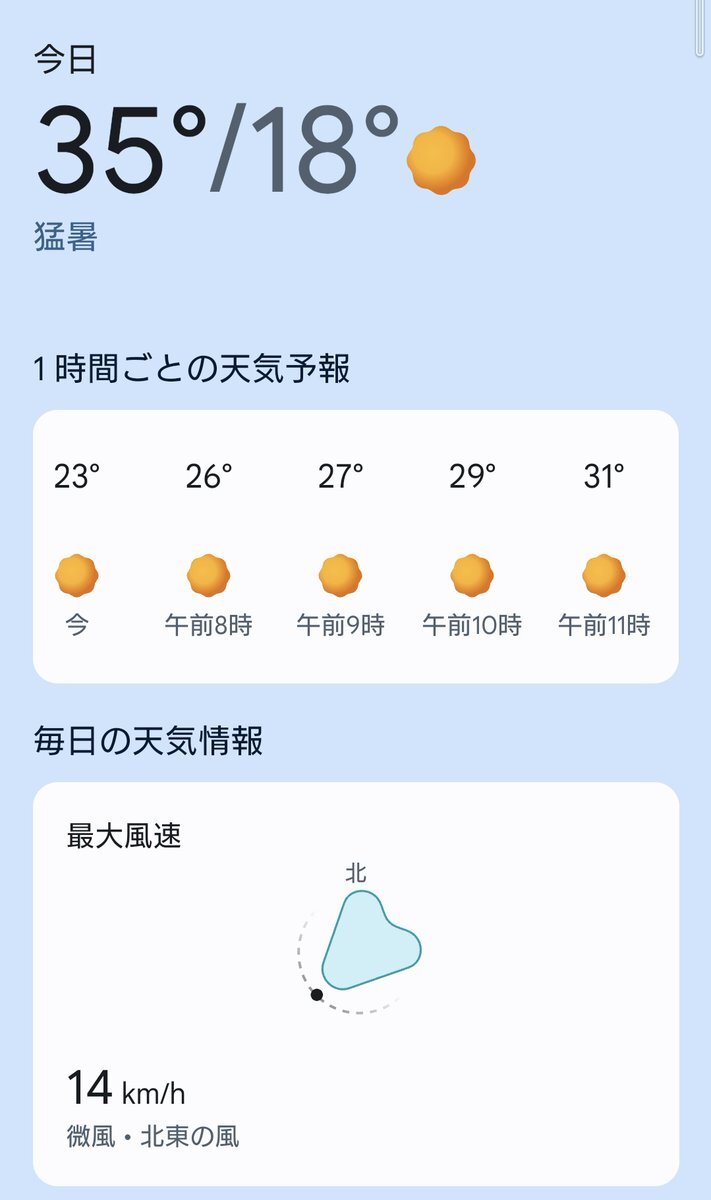Image resolution: width=711 pixels, height=1200 pixels.
Task: Open the 最大風速 wind speed card
Action: pyautogui.click(x=356, y=984)
